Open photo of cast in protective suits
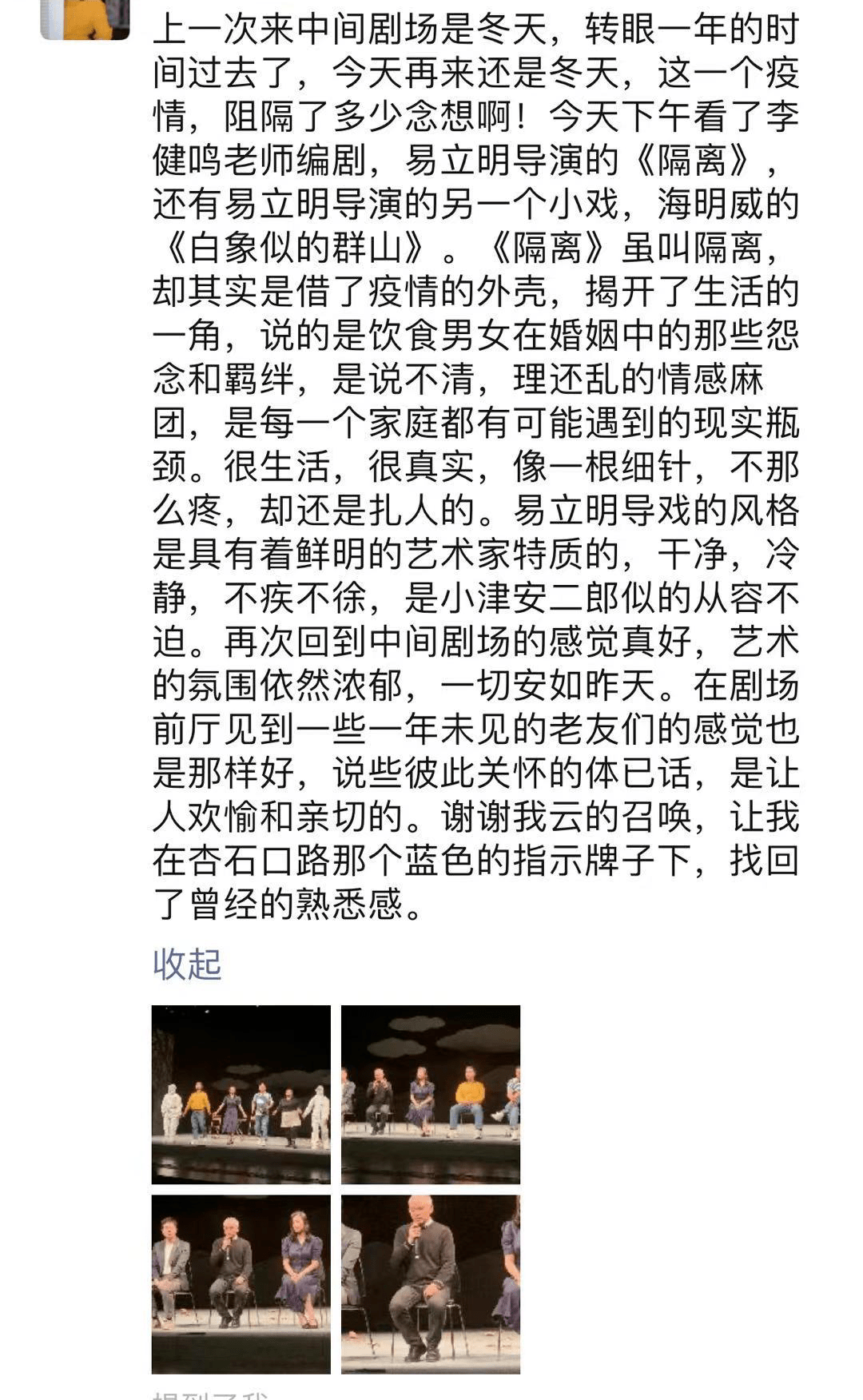Screen dimensions: 863x1400 [x=241, y=1094]
